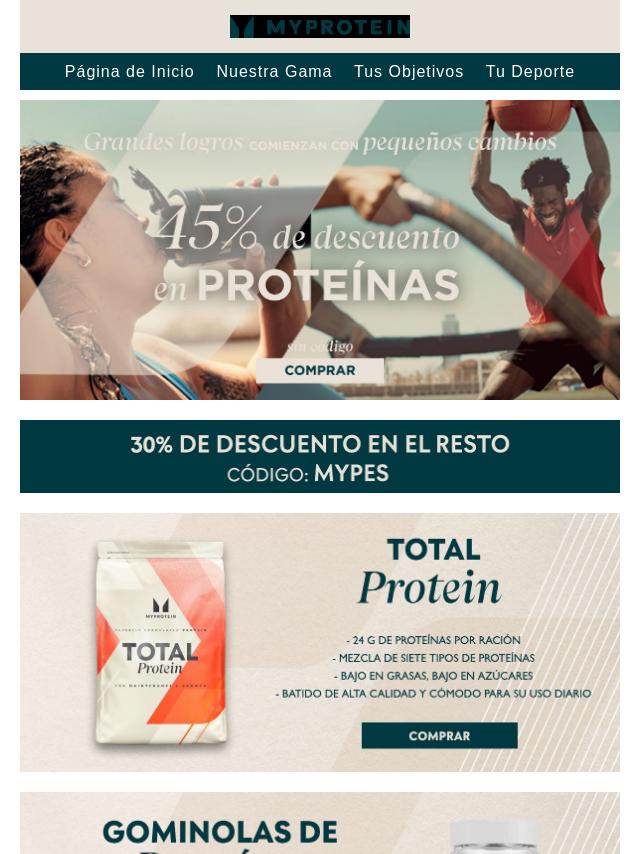Open Tus Objetivos link

coord(408,72)
